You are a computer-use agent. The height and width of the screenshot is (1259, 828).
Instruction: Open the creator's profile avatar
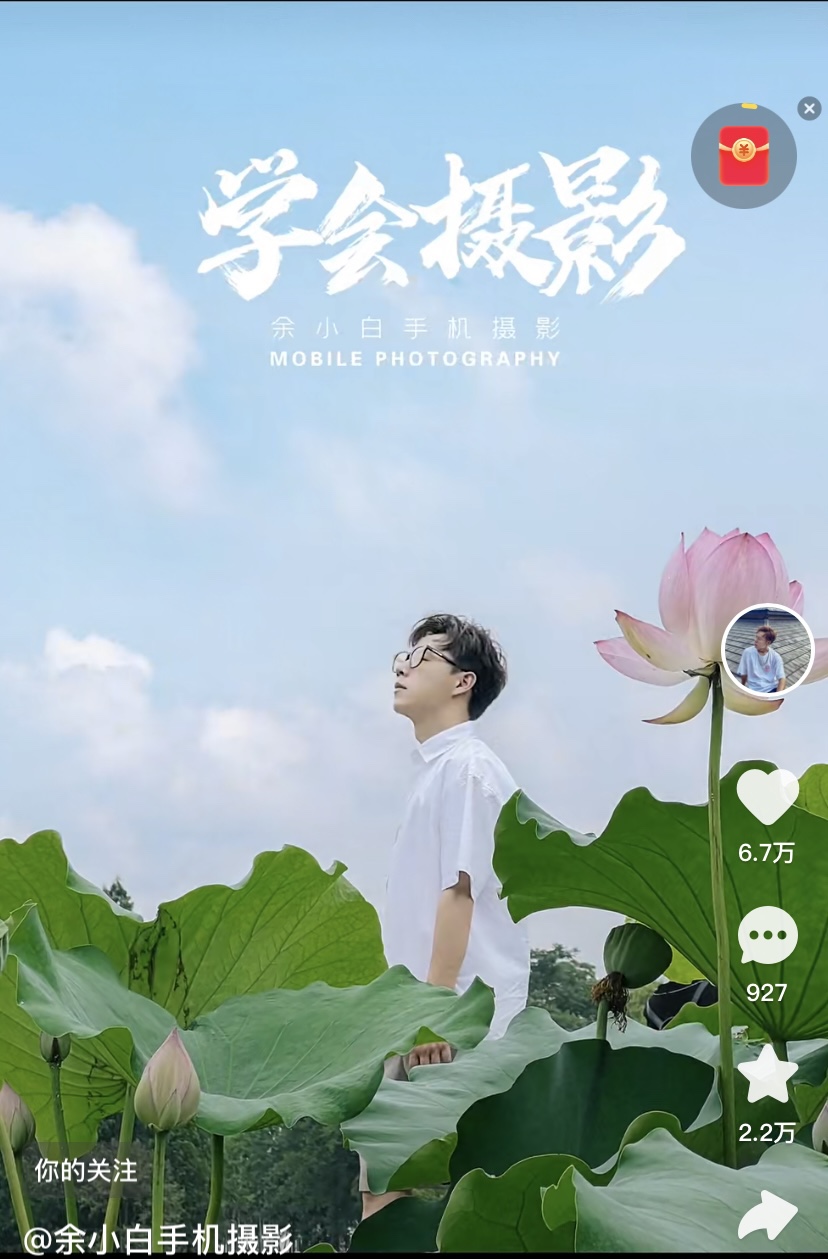[x=767, y=651]
